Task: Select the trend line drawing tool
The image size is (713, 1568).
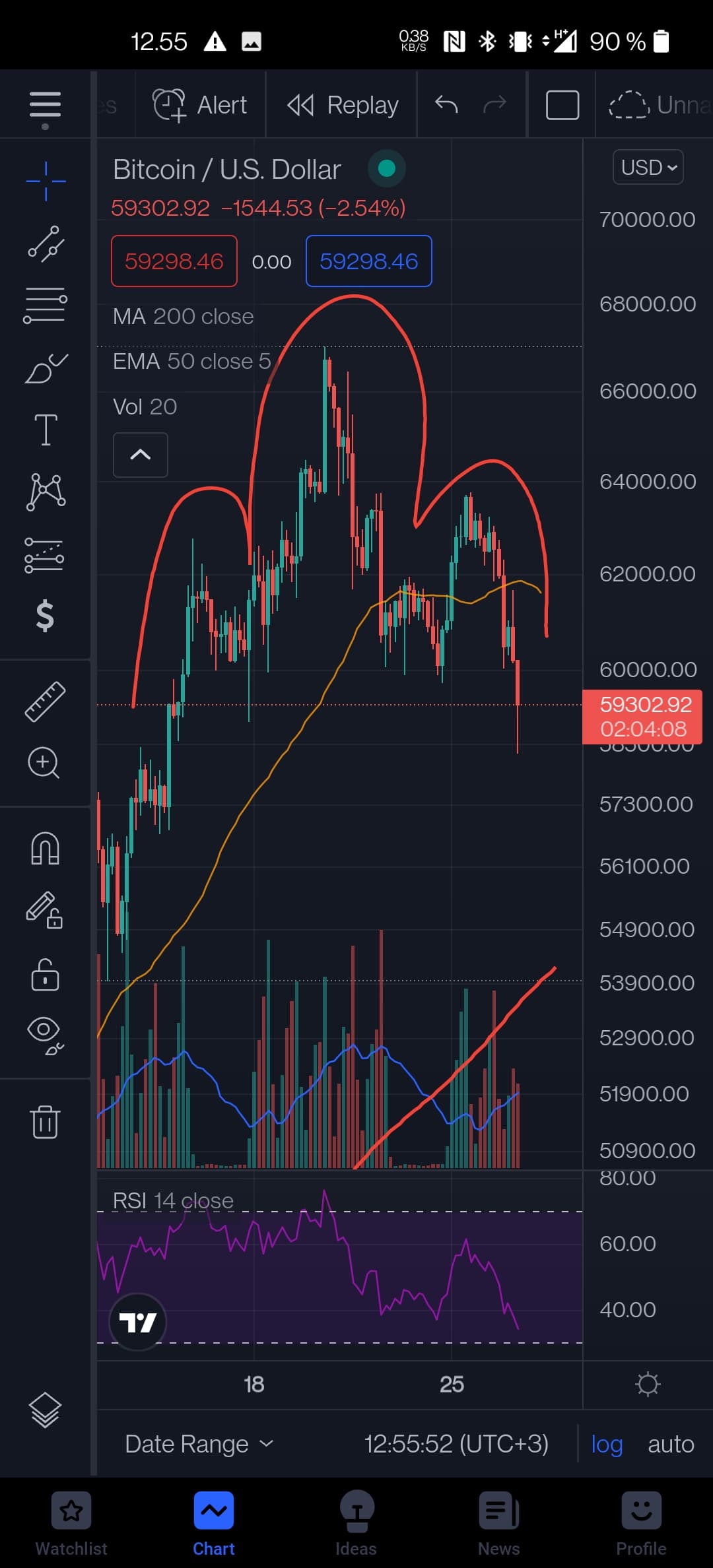Action: point(46,244)
